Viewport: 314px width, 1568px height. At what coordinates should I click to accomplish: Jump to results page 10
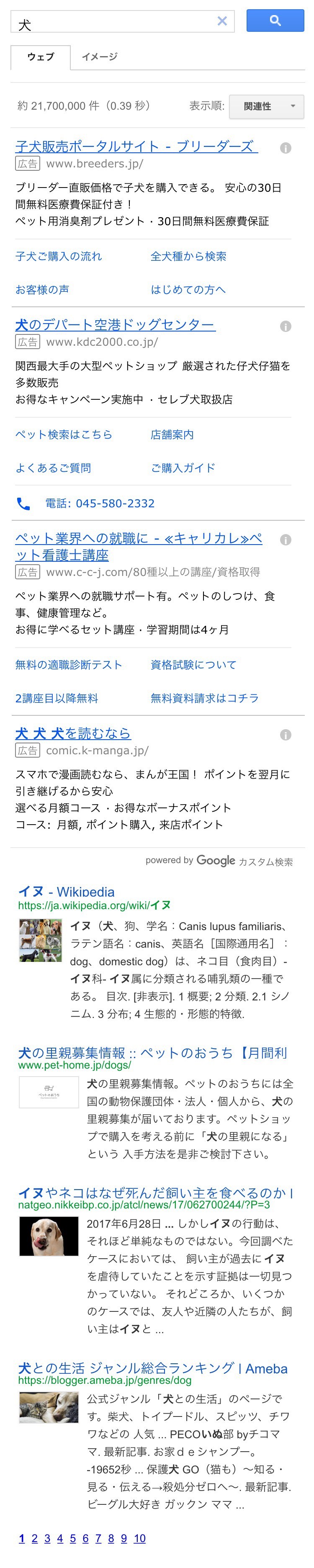coord(139,1538)
